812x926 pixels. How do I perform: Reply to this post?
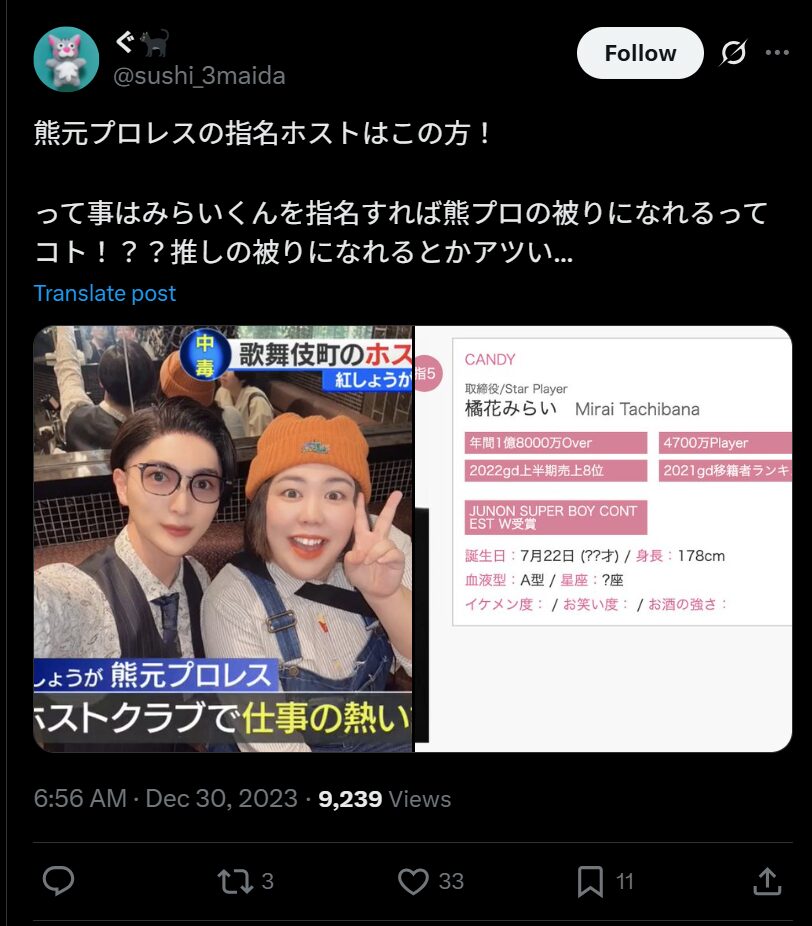click(59, 880)
